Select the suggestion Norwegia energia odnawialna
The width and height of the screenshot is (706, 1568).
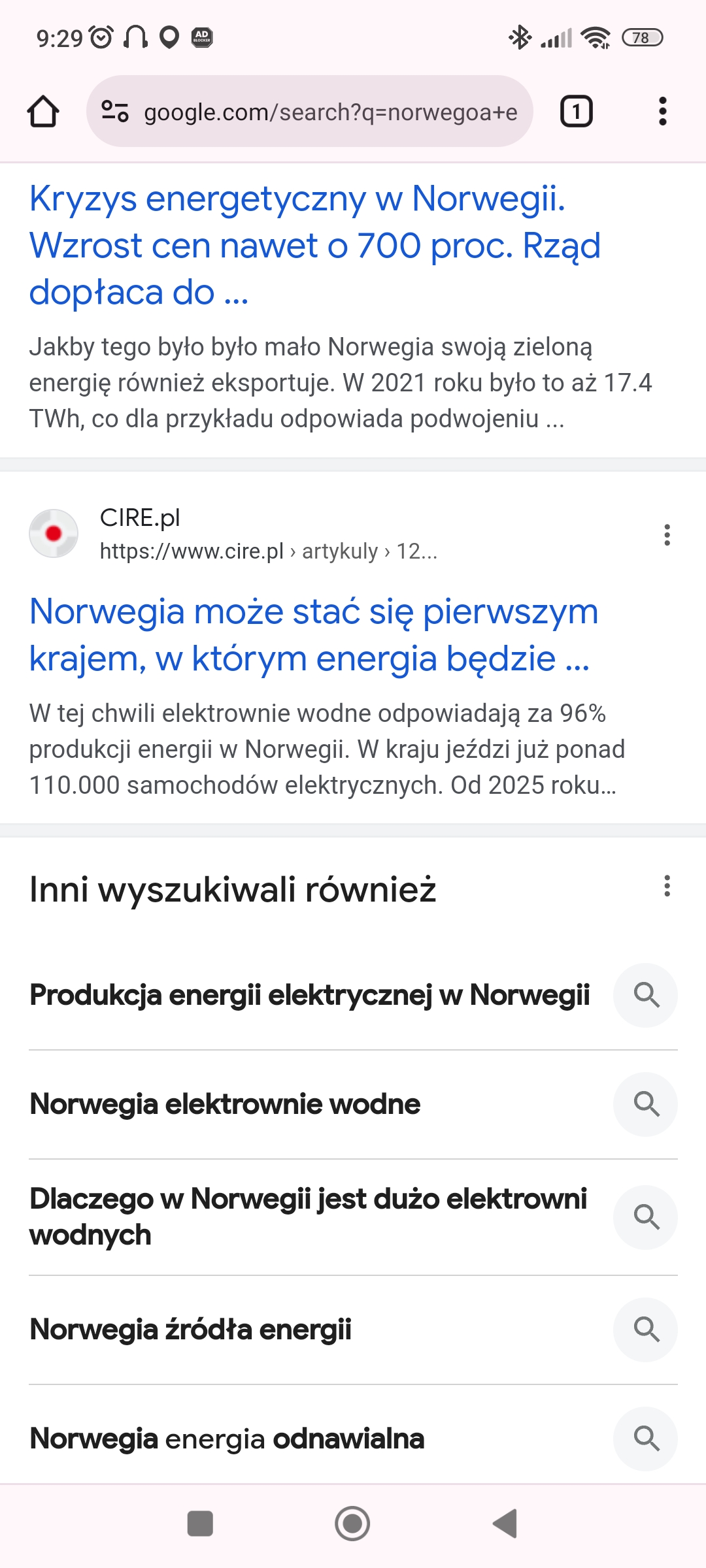227,1439
